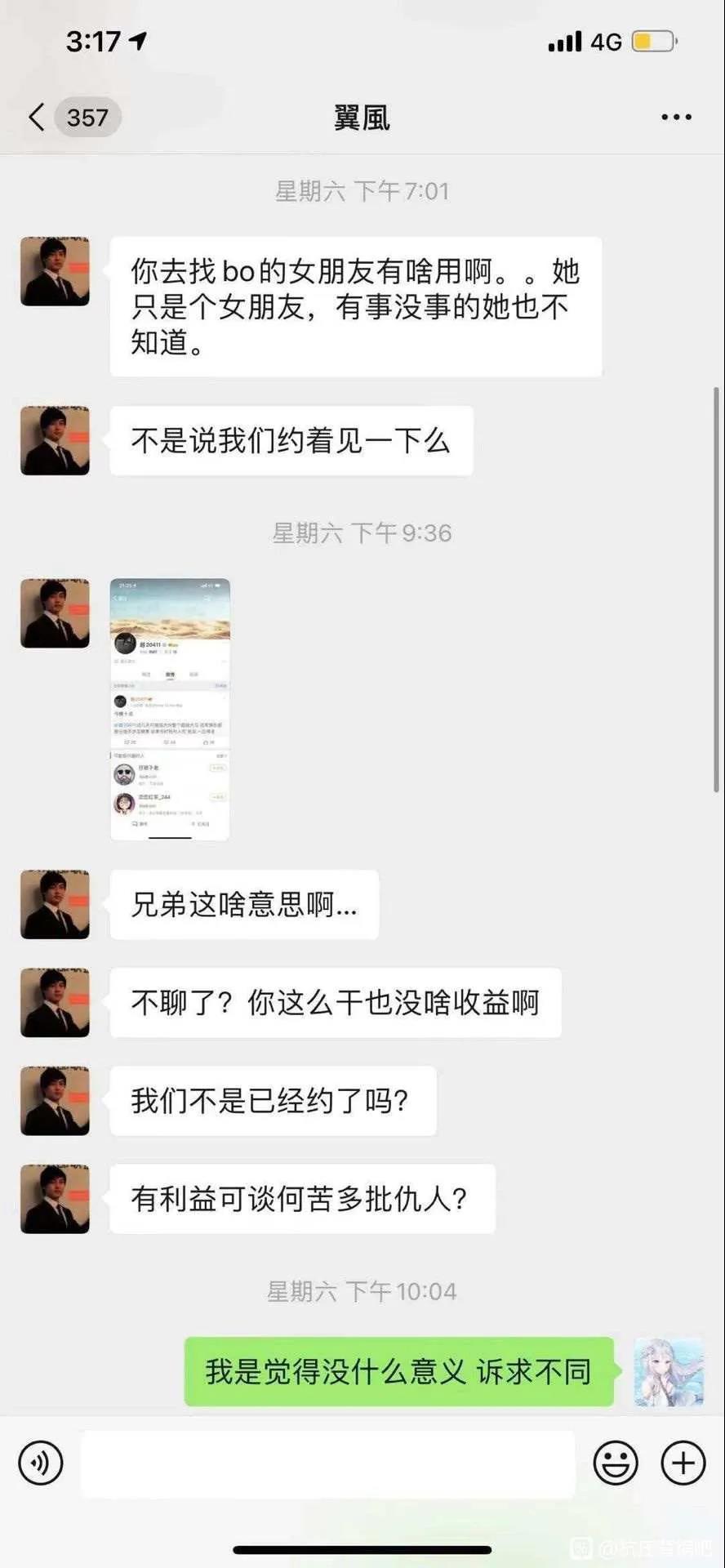This screenshot has height=1568, width=725.
Task: Open the chat info overflow menu
Action: click(676, 118)
